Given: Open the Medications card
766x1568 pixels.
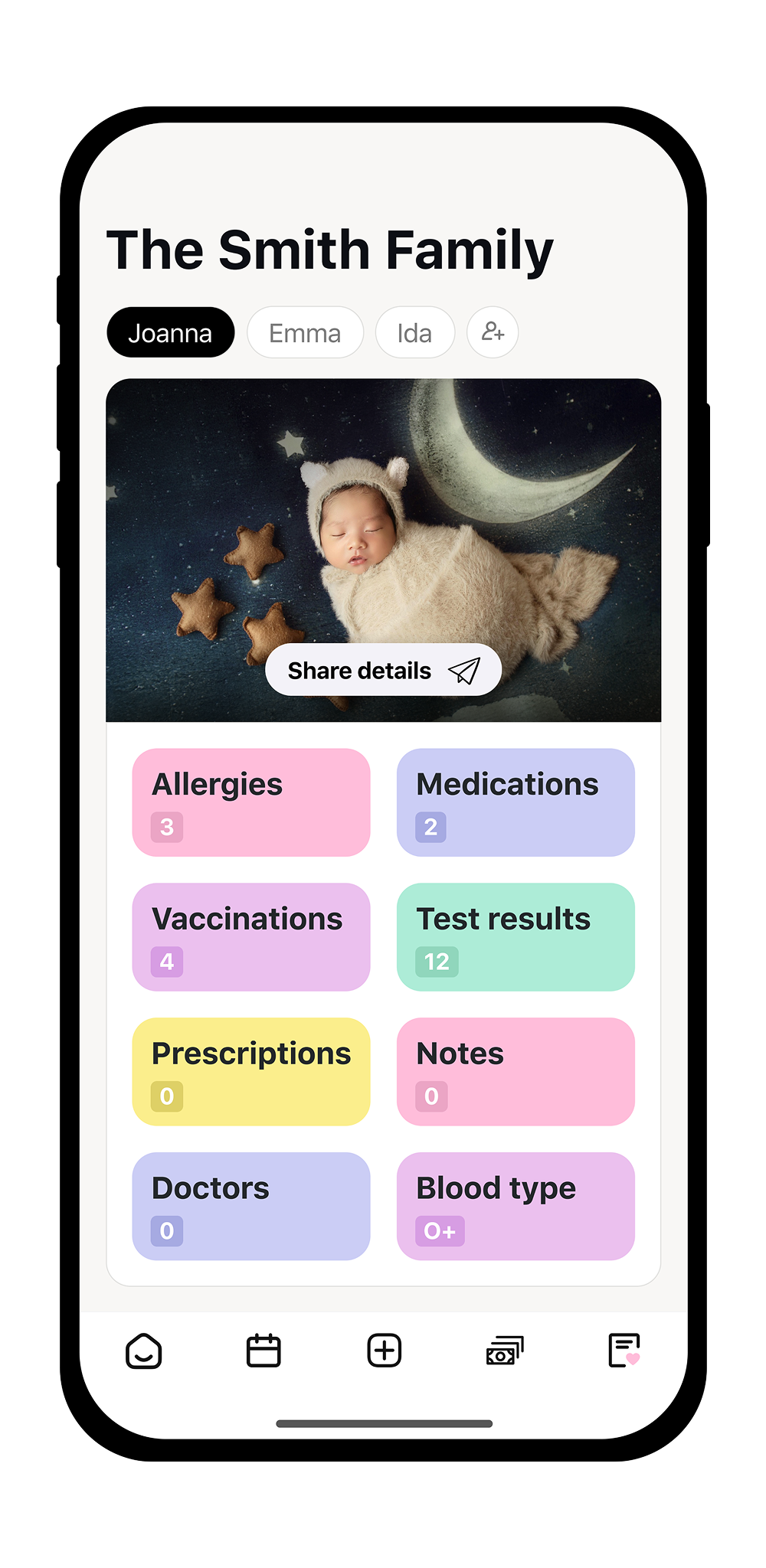Looking at the screenshot, I should coord(516,802).
